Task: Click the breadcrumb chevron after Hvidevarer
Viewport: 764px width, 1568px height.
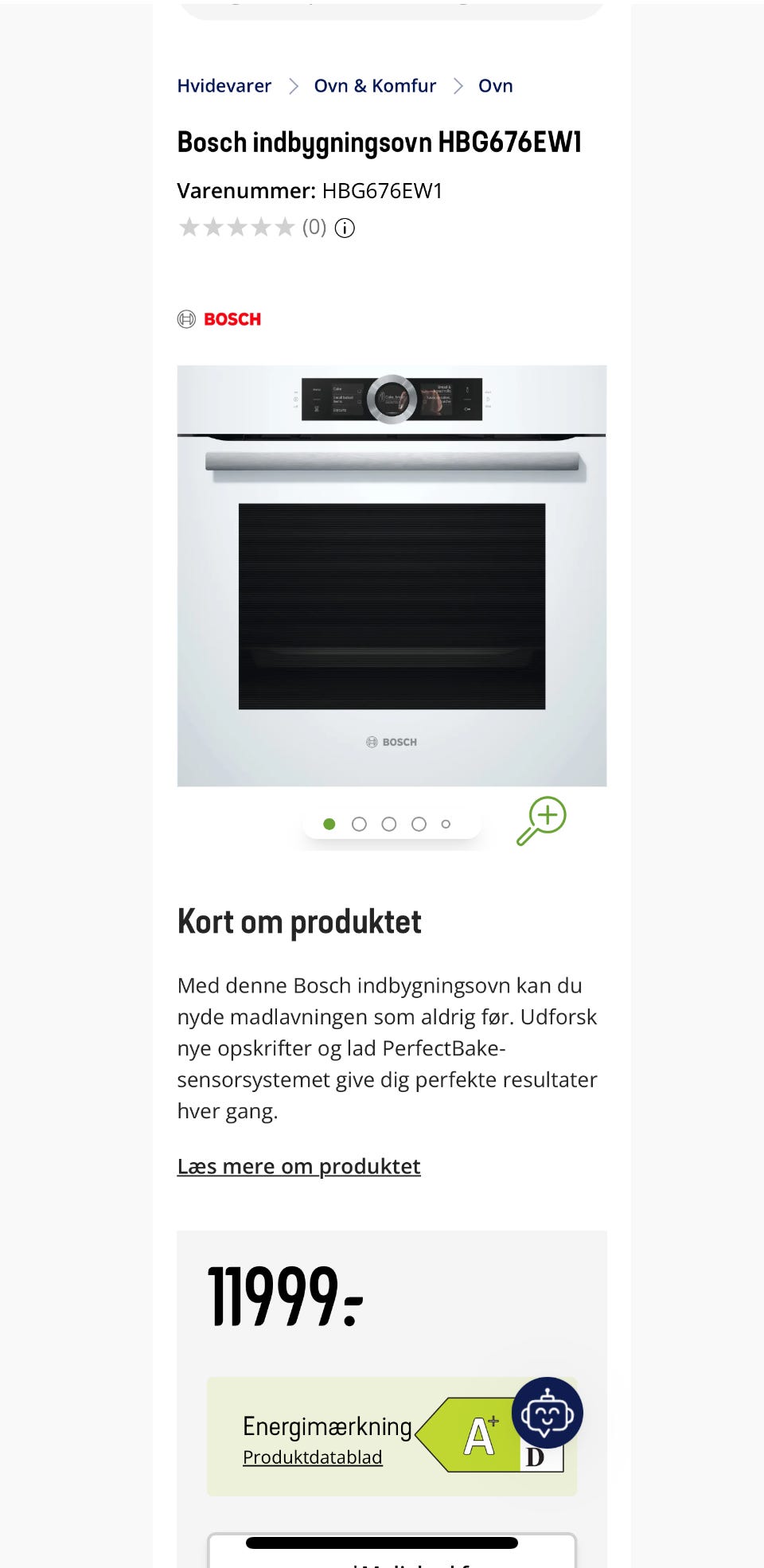Action: pos(293,85)
